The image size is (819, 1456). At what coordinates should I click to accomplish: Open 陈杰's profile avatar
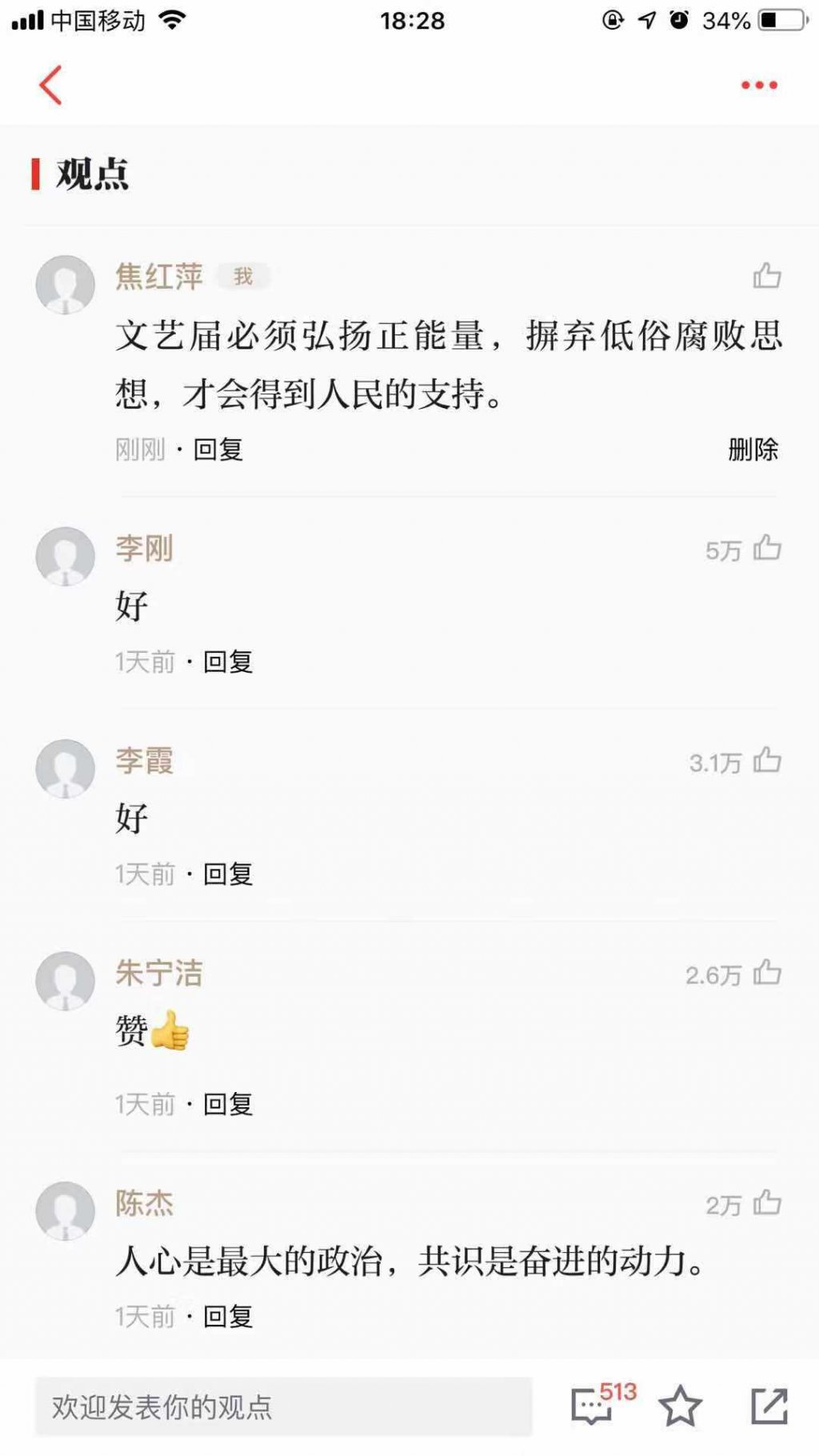point(66,1210)
